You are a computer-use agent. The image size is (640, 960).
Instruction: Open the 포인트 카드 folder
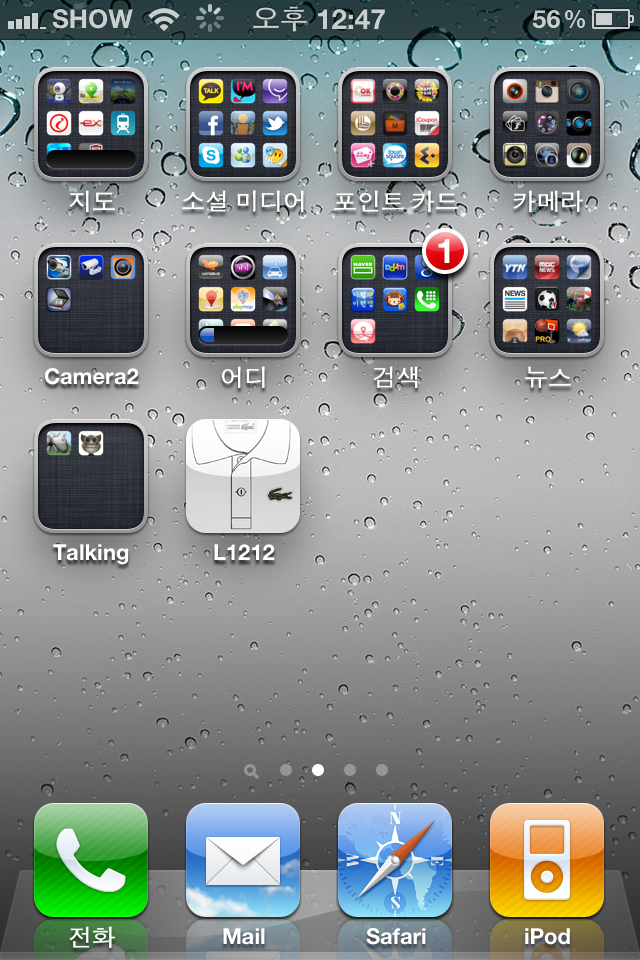point(395,124)
